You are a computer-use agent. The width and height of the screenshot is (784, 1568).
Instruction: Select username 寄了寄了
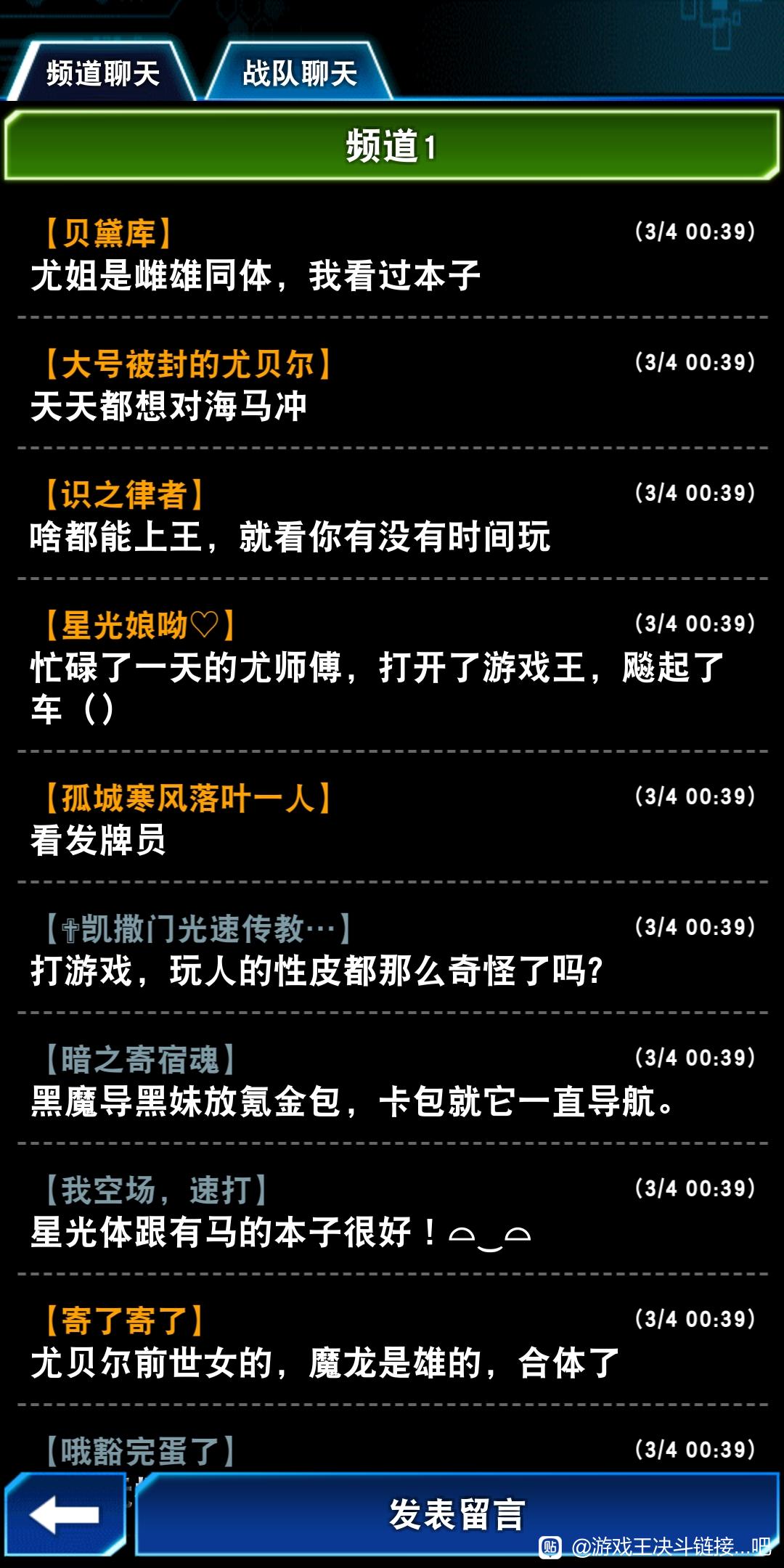(x=123, y=1320)
